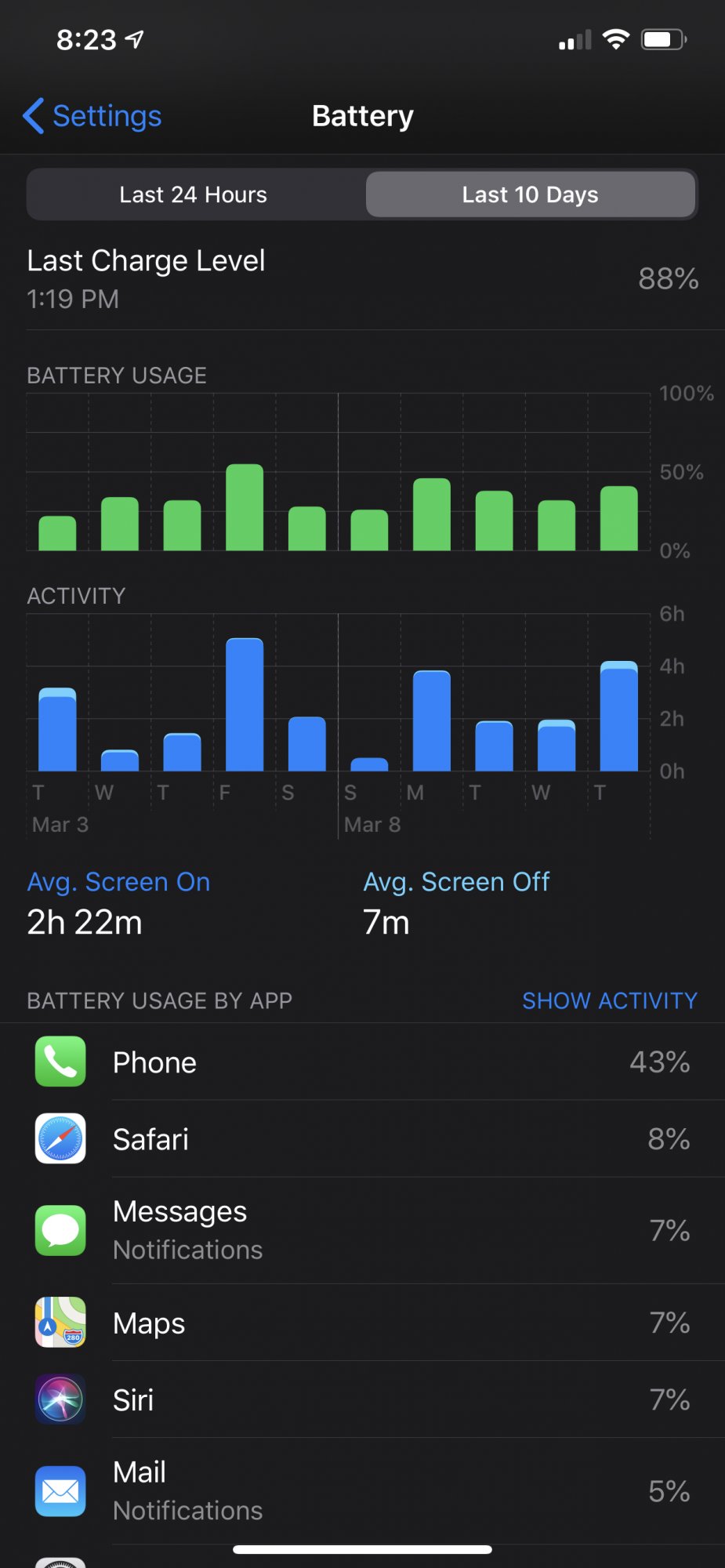Image resolution: width=725 pixels, height=1568 pixels.
Task: Tap the Maps usage row
Action: (x=362, y=1323)
